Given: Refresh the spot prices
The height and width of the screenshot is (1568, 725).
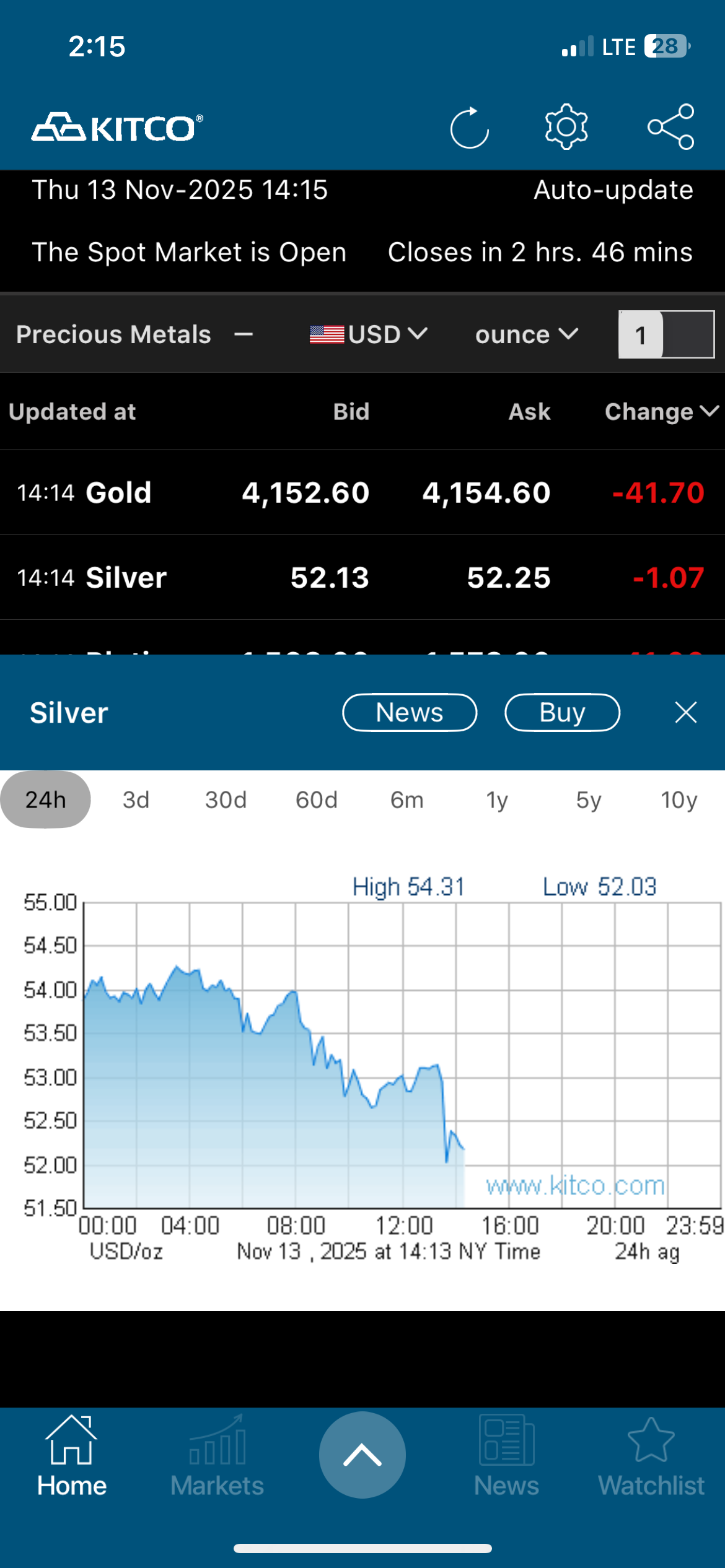Looking at the screenshot, I should pyautogui.click(x=469, y=128).
